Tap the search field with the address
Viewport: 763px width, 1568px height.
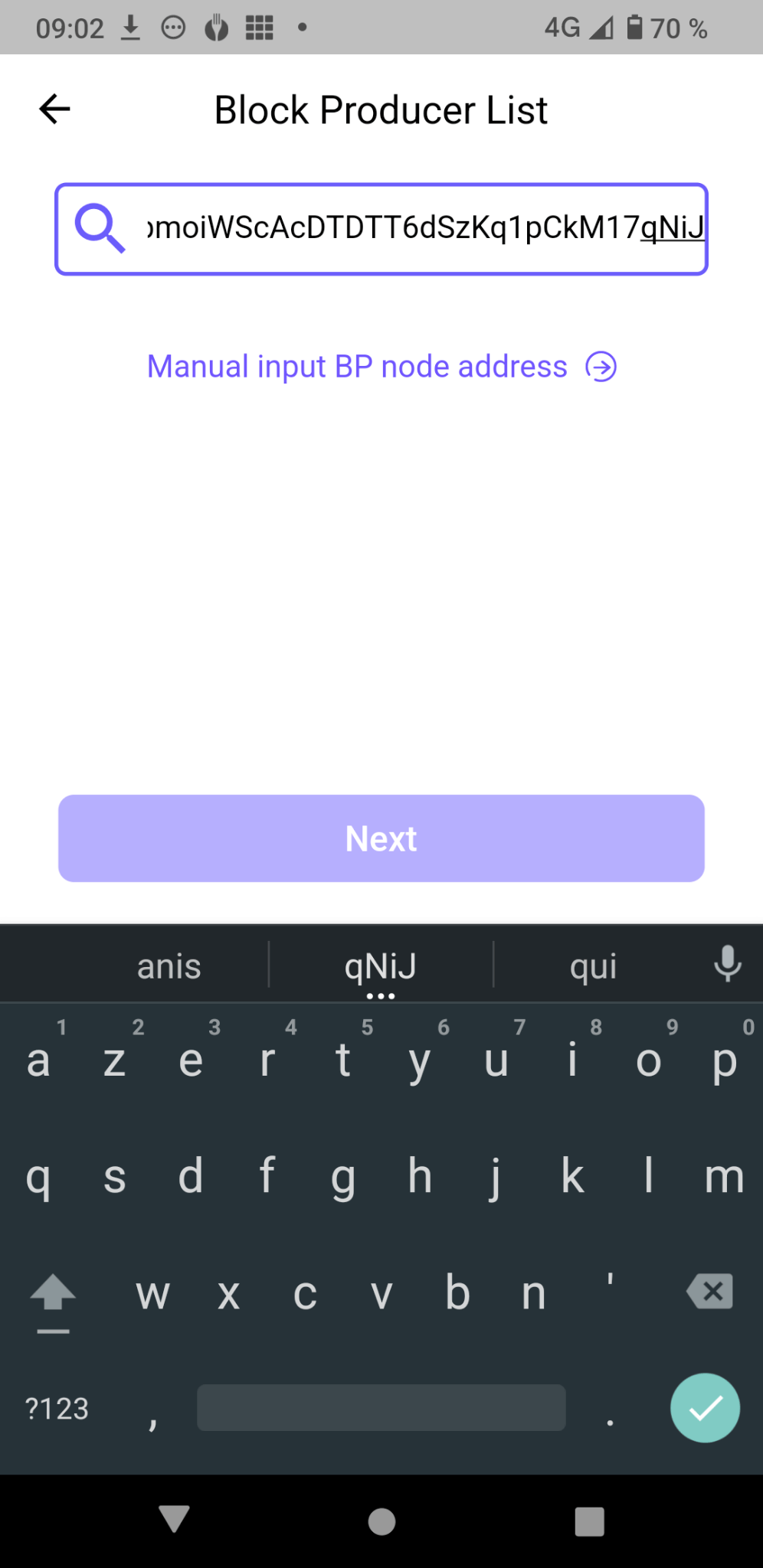click(414, 228)
